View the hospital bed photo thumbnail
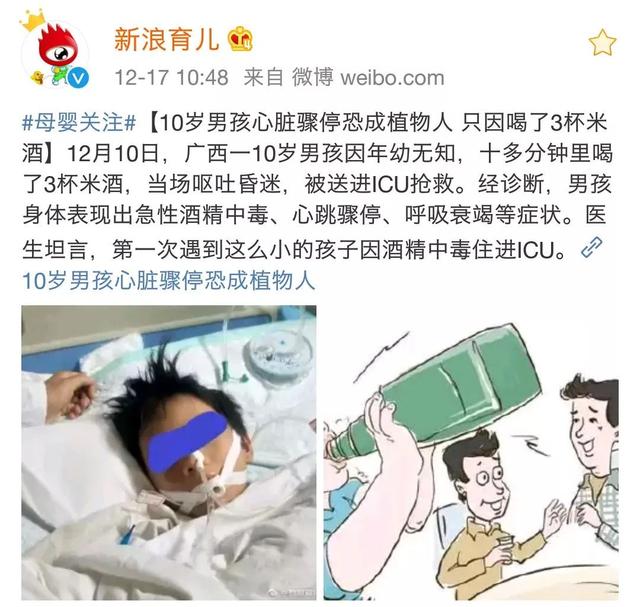 [169, 452]
